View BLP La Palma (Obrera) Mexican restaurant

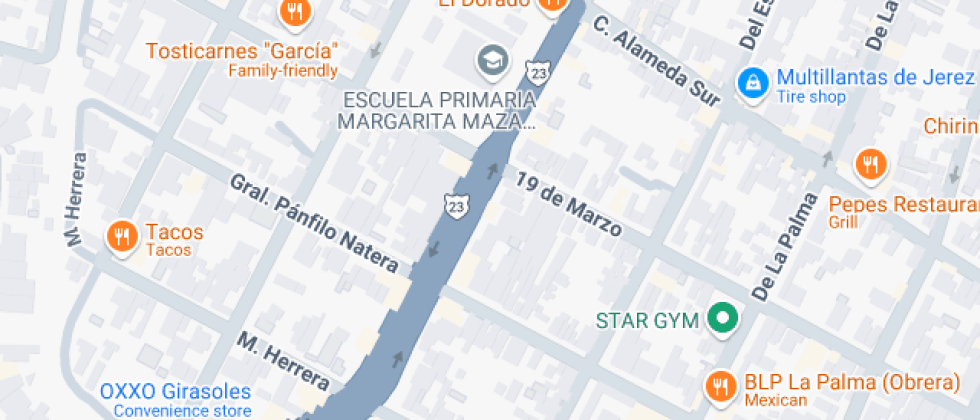(x=720, y=385)
